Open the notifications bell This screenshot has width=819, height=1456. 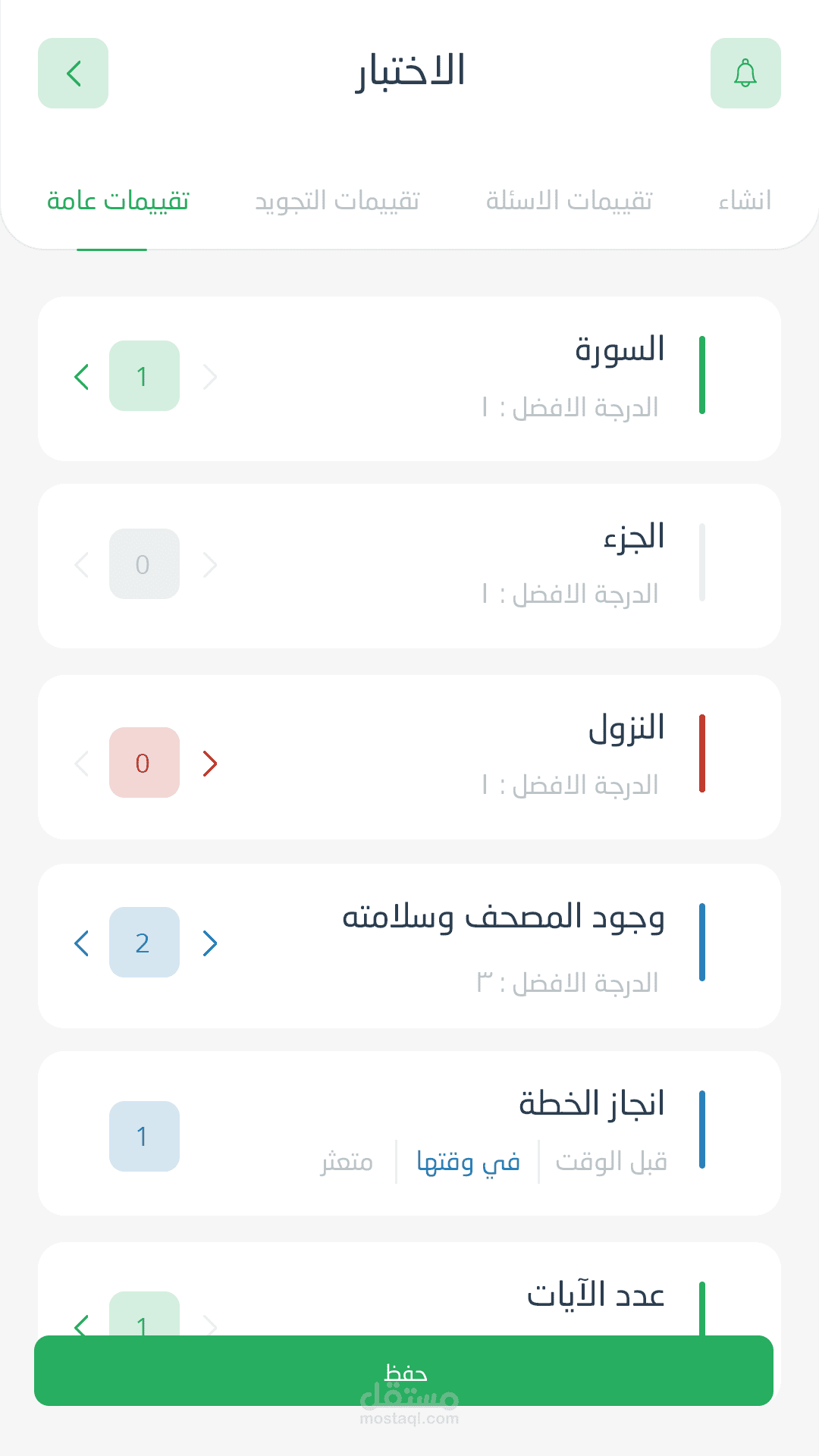pyautogui.click(x=745, y=74)
